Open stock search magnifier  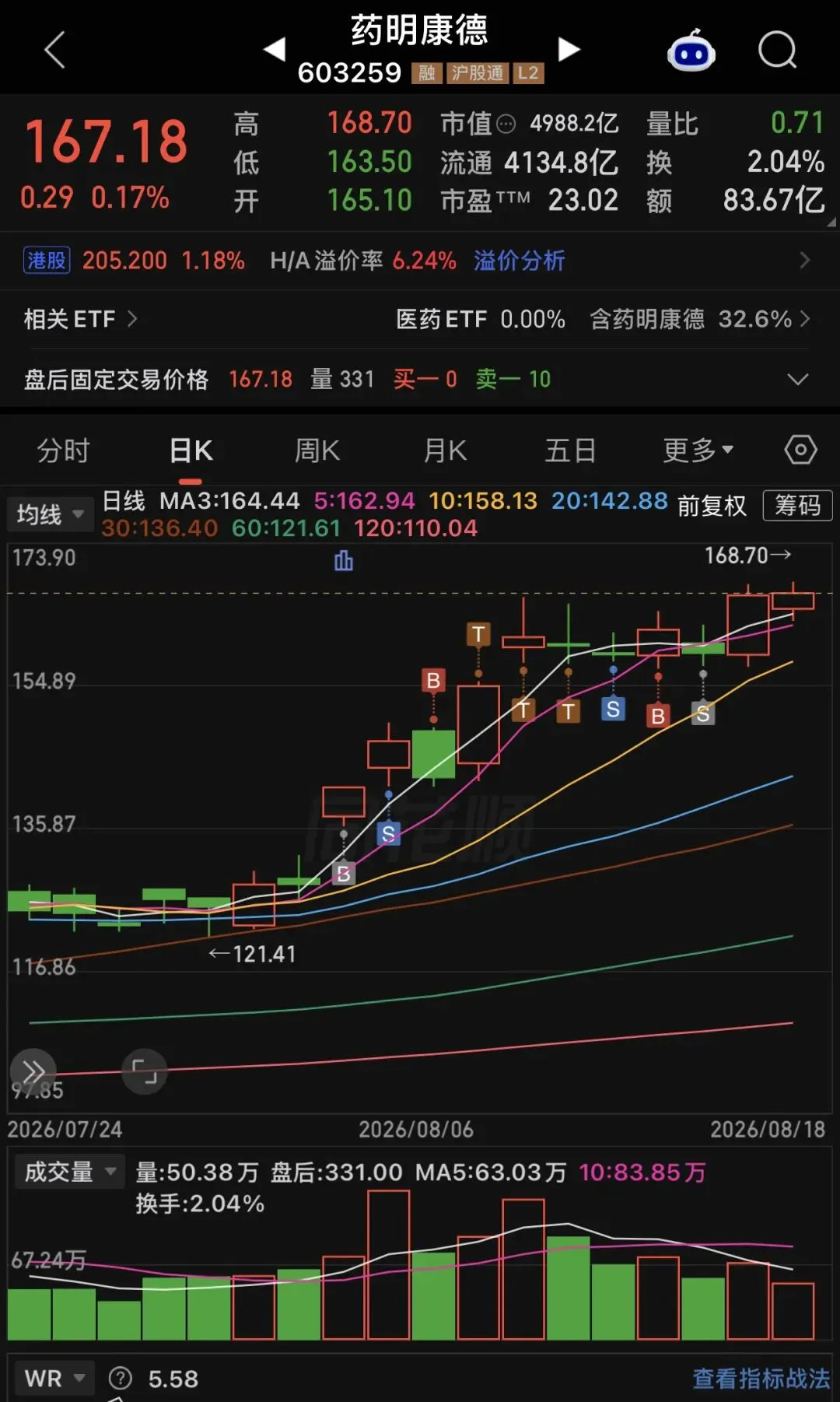coord(778,51)
